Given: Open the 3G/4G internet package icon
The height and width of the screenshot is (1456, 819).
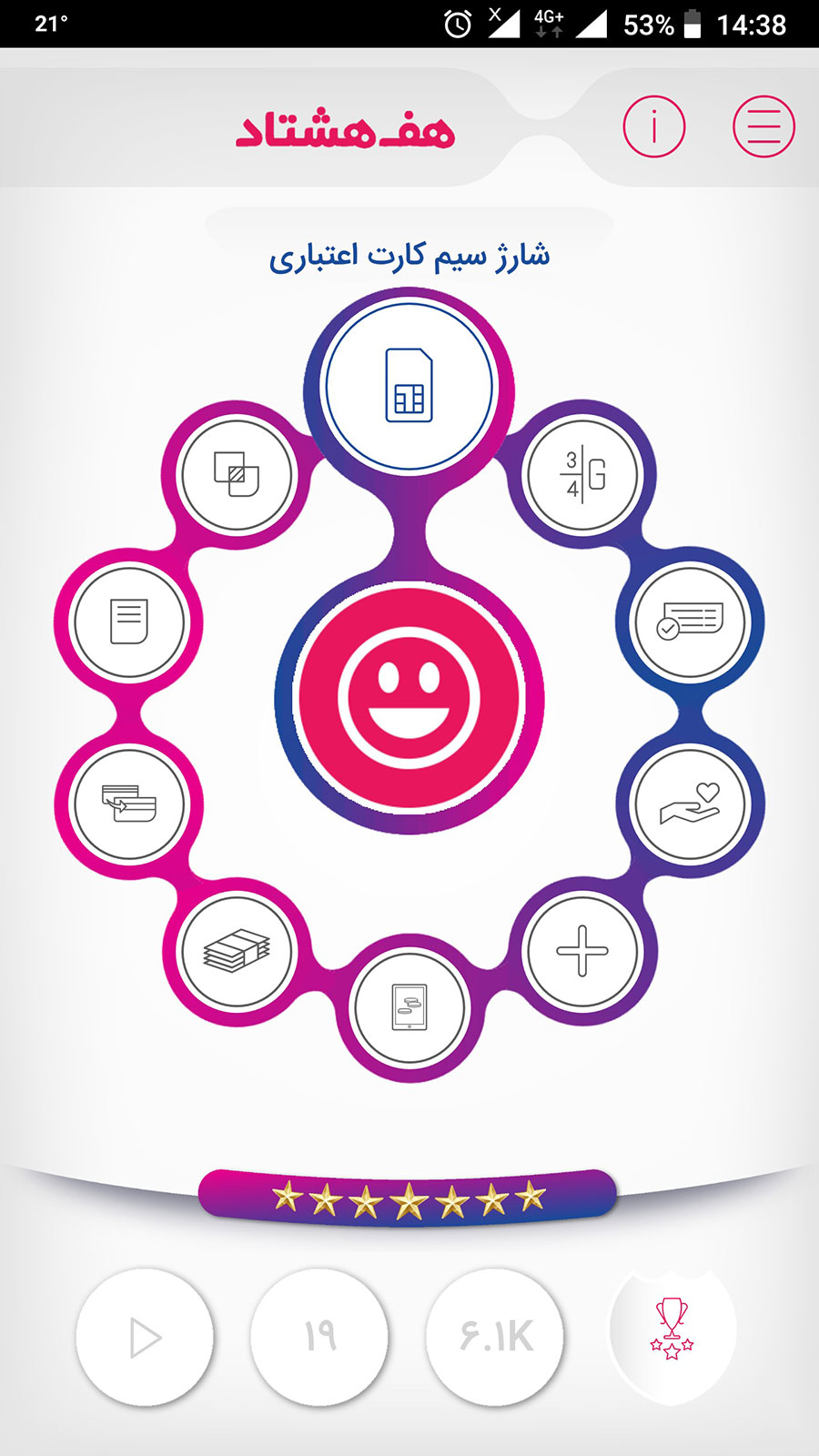Looking at the screenshot, I should click(x=582, y=475).
